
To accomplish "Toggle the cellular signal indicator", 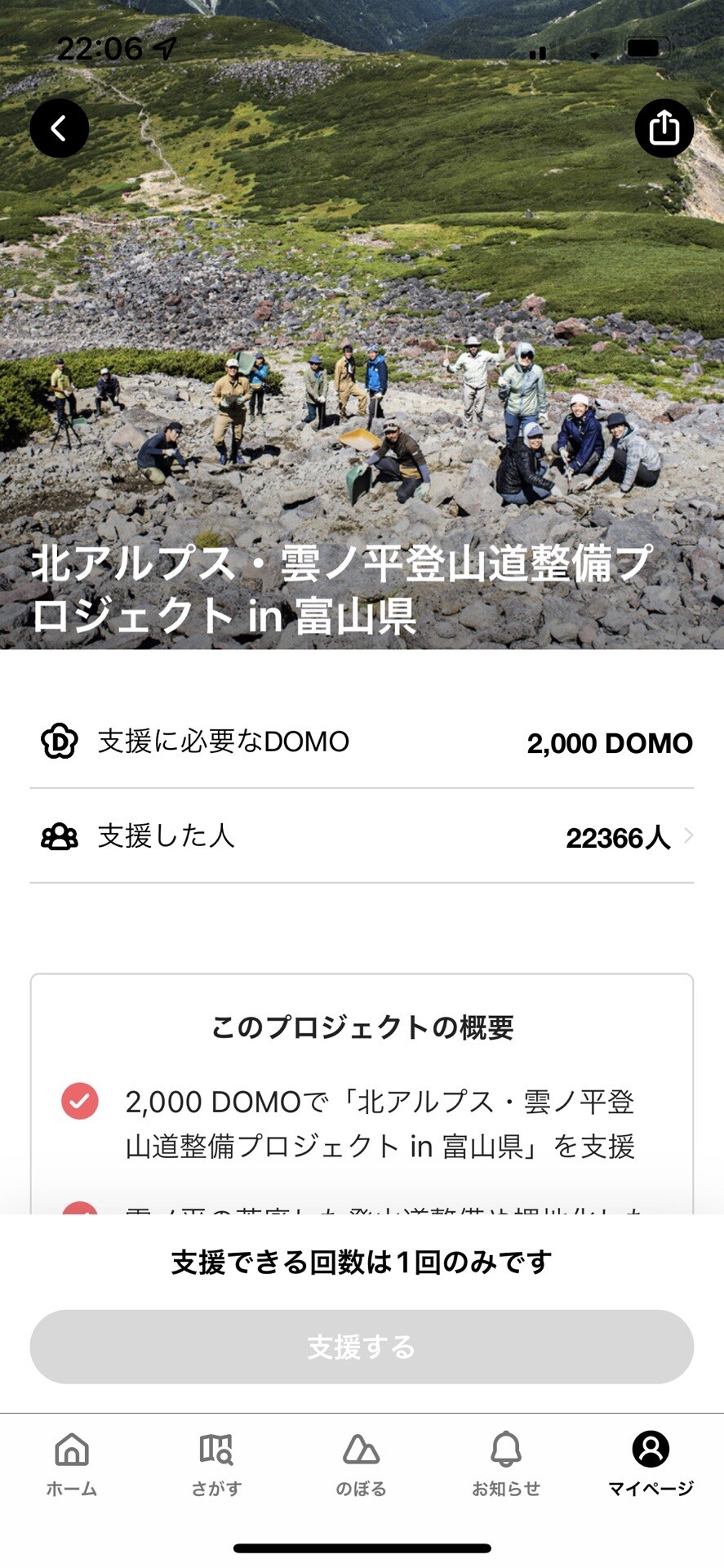I will point(538,51).
